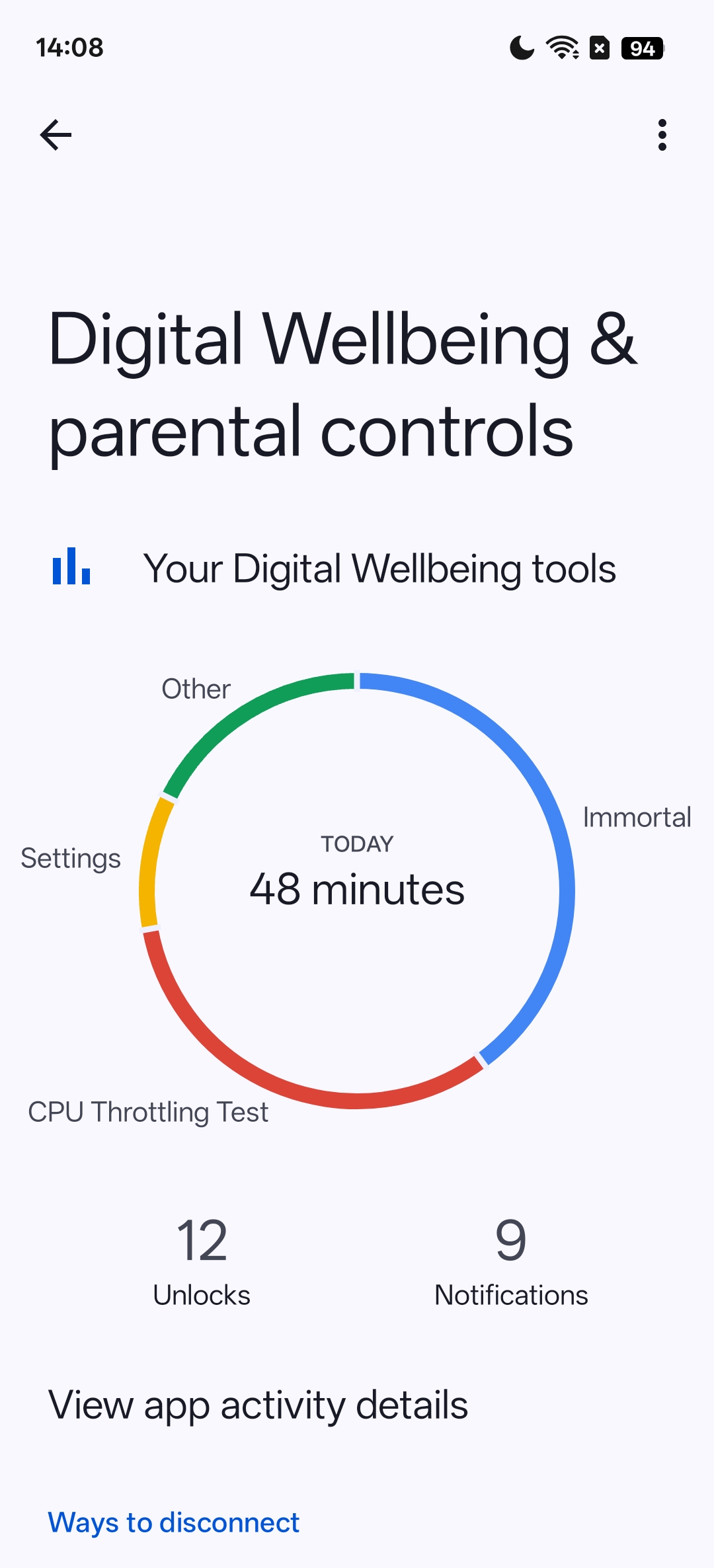Go back to the previous screen

(x=56, y=135)
